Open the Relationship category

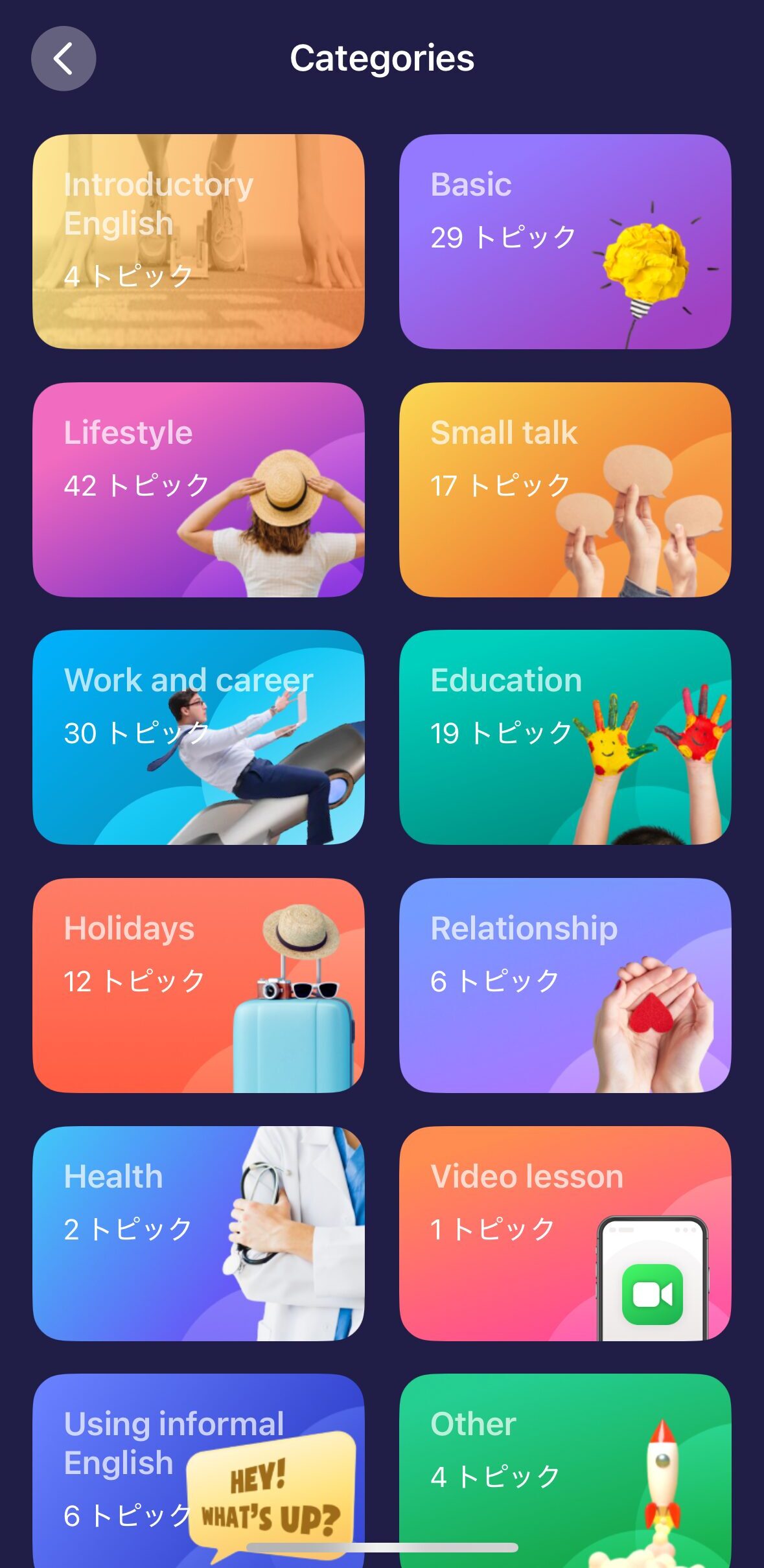coord(565,986)
